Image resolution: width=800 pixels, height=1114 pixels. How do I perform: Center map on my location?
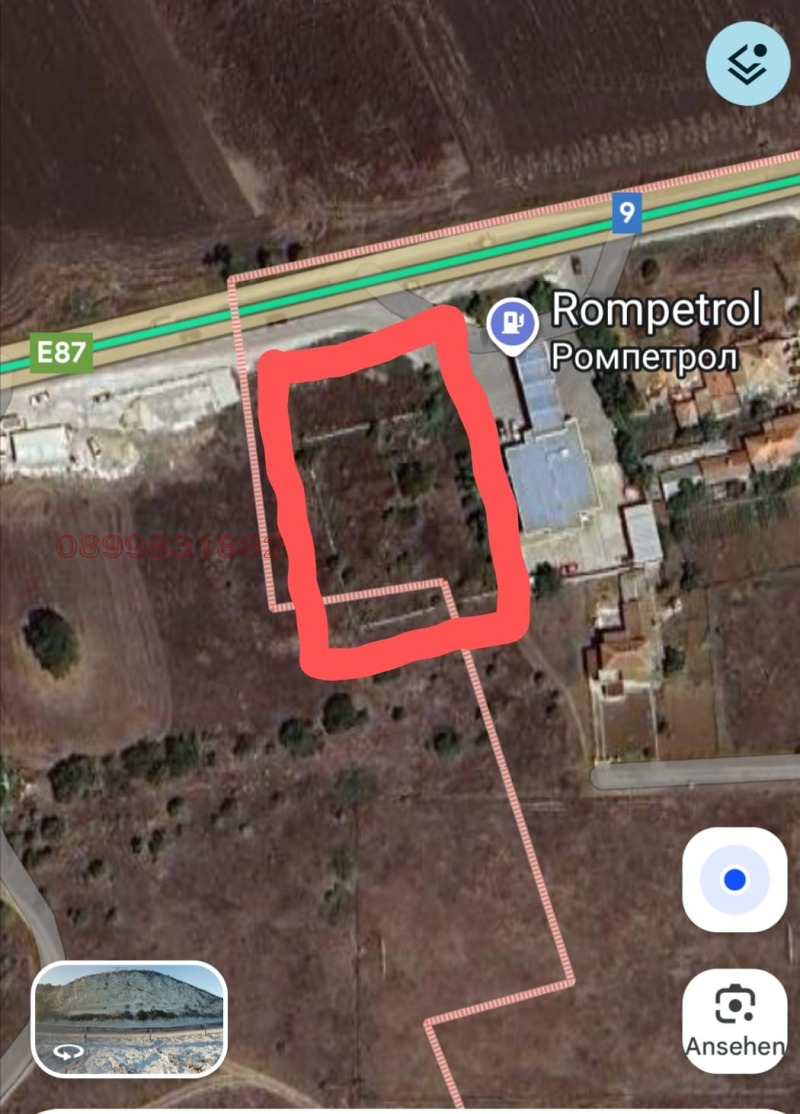coord(735,880)
